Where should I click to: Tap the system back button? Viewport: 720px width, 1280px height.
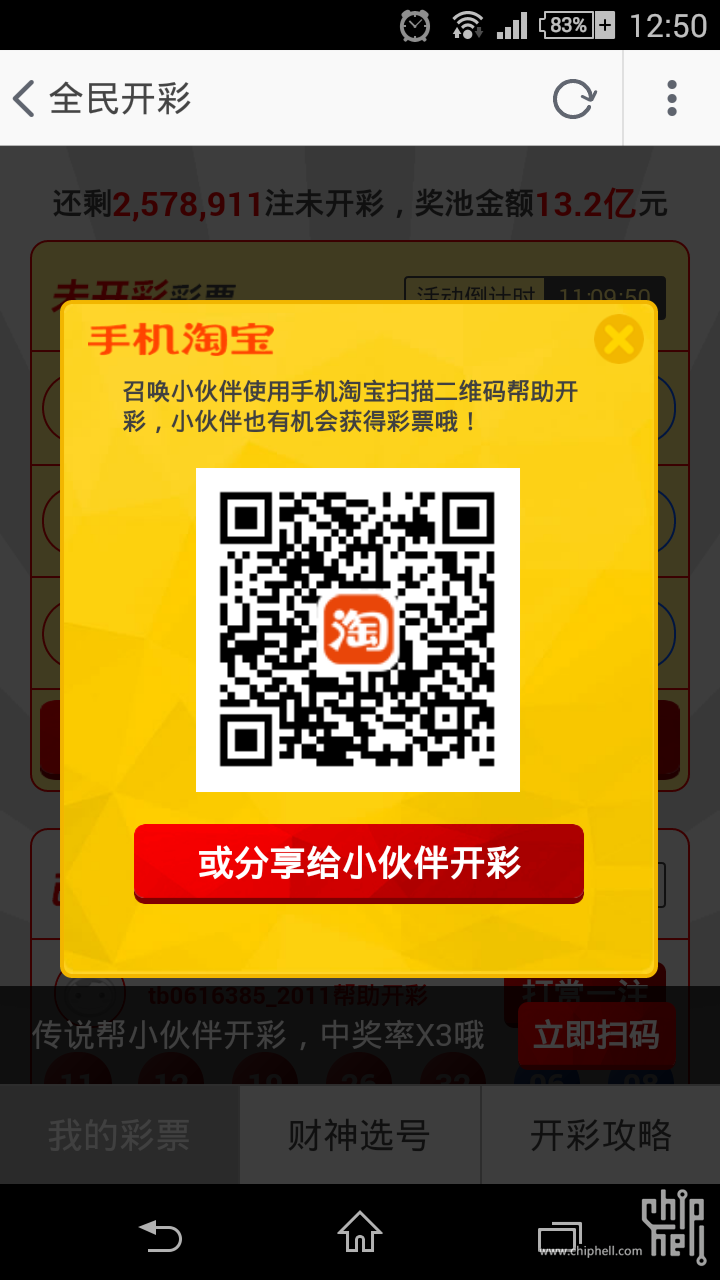(x=160, y=1235)
